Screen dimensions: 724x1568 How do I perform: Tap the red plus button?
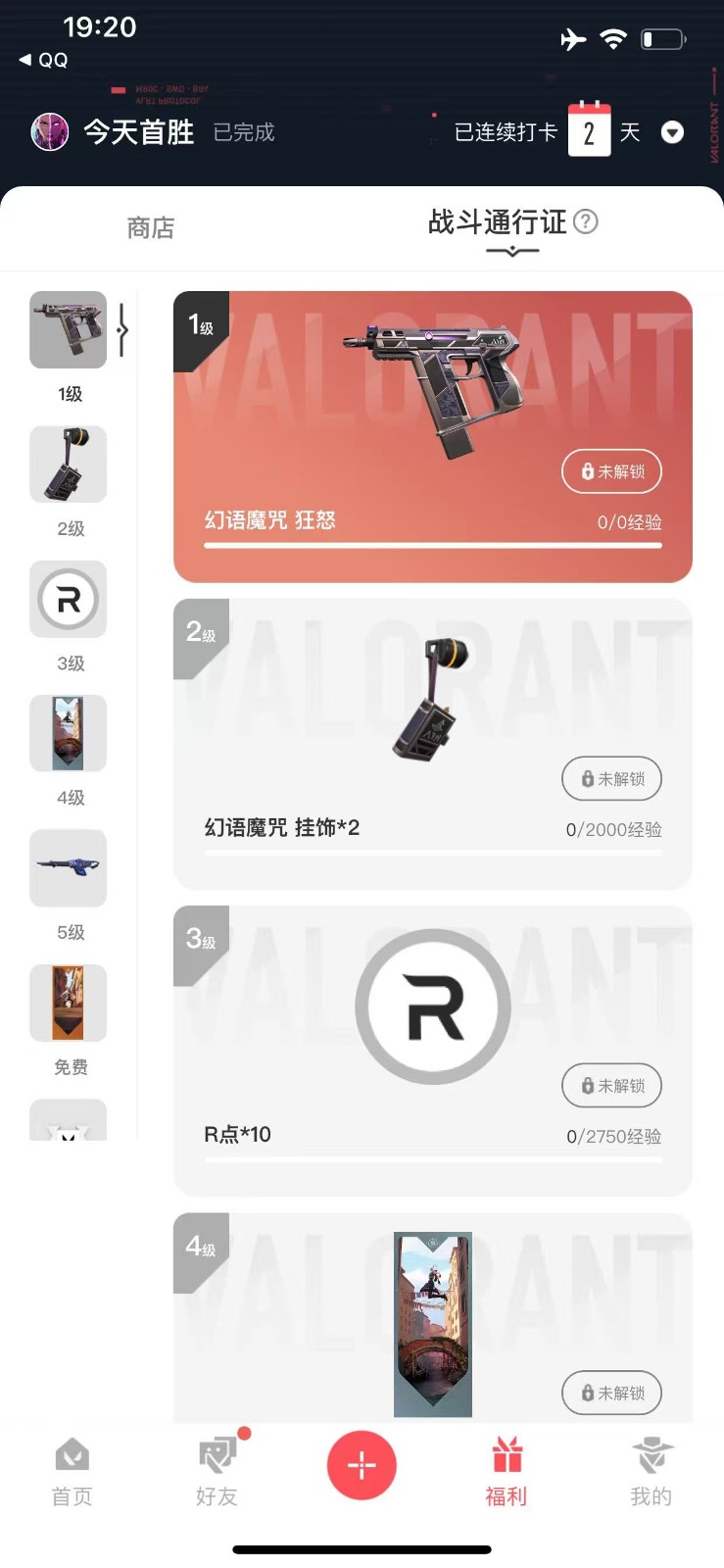[362, 1466]
